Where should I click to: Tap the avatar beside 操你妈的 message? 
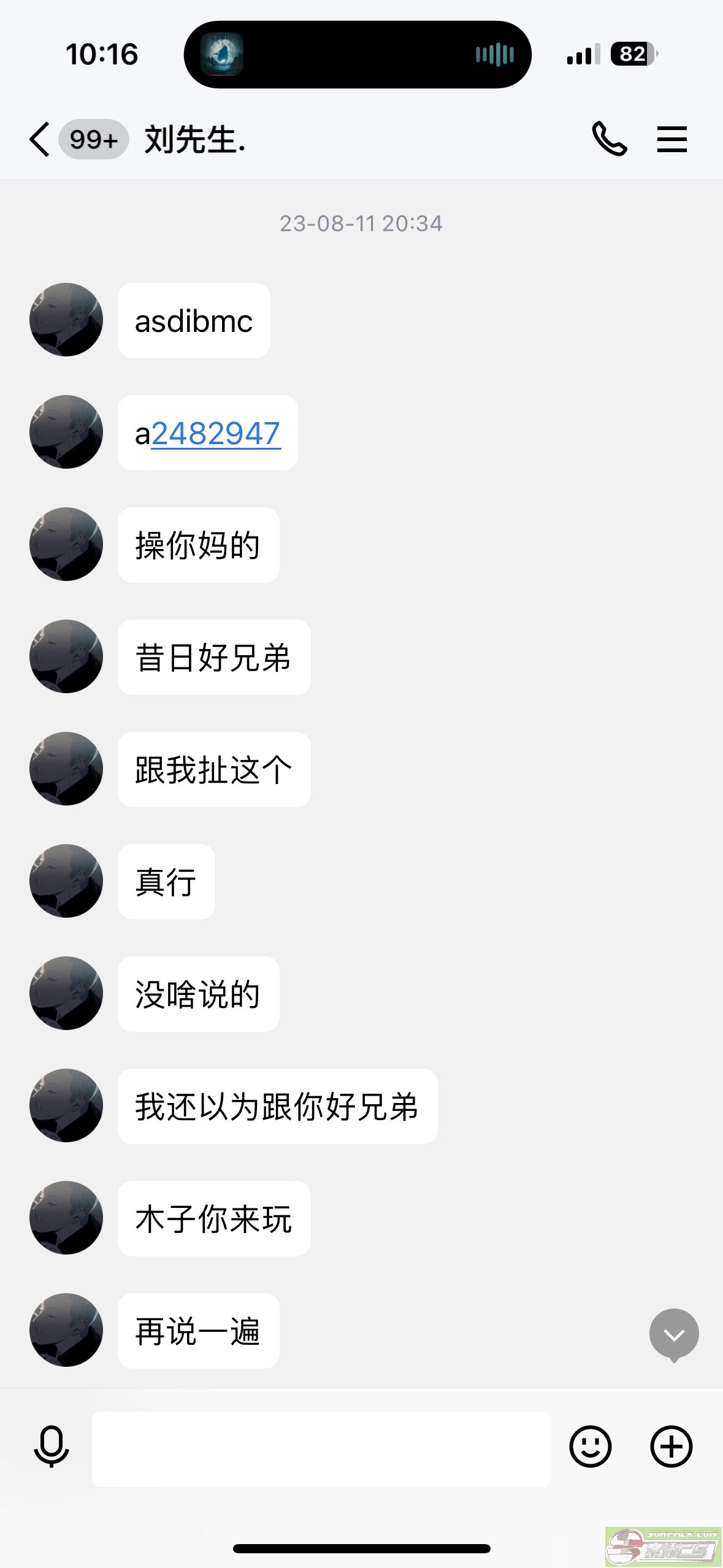(x=66, y=545)
